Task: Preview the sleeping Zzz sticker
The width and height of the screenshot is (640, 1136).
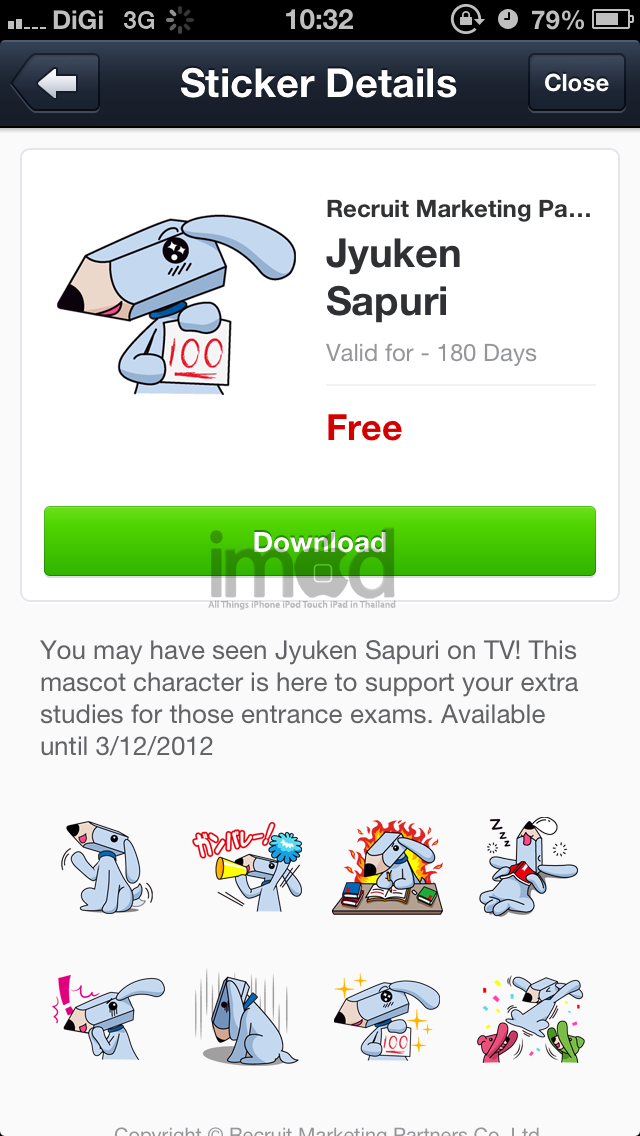Action: [528, 866]
